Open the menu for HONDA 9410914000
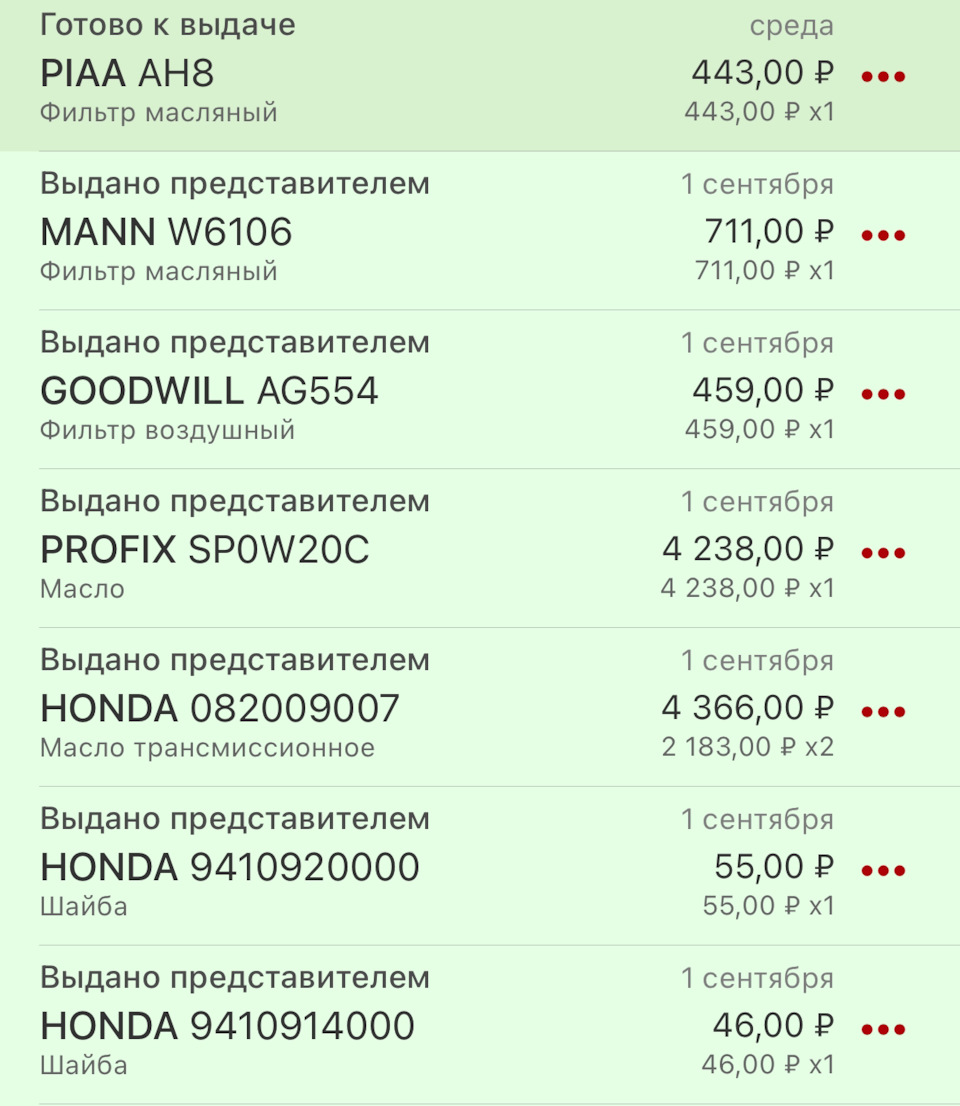This screenshot has height=1106, width=960. click(883, 1030)
